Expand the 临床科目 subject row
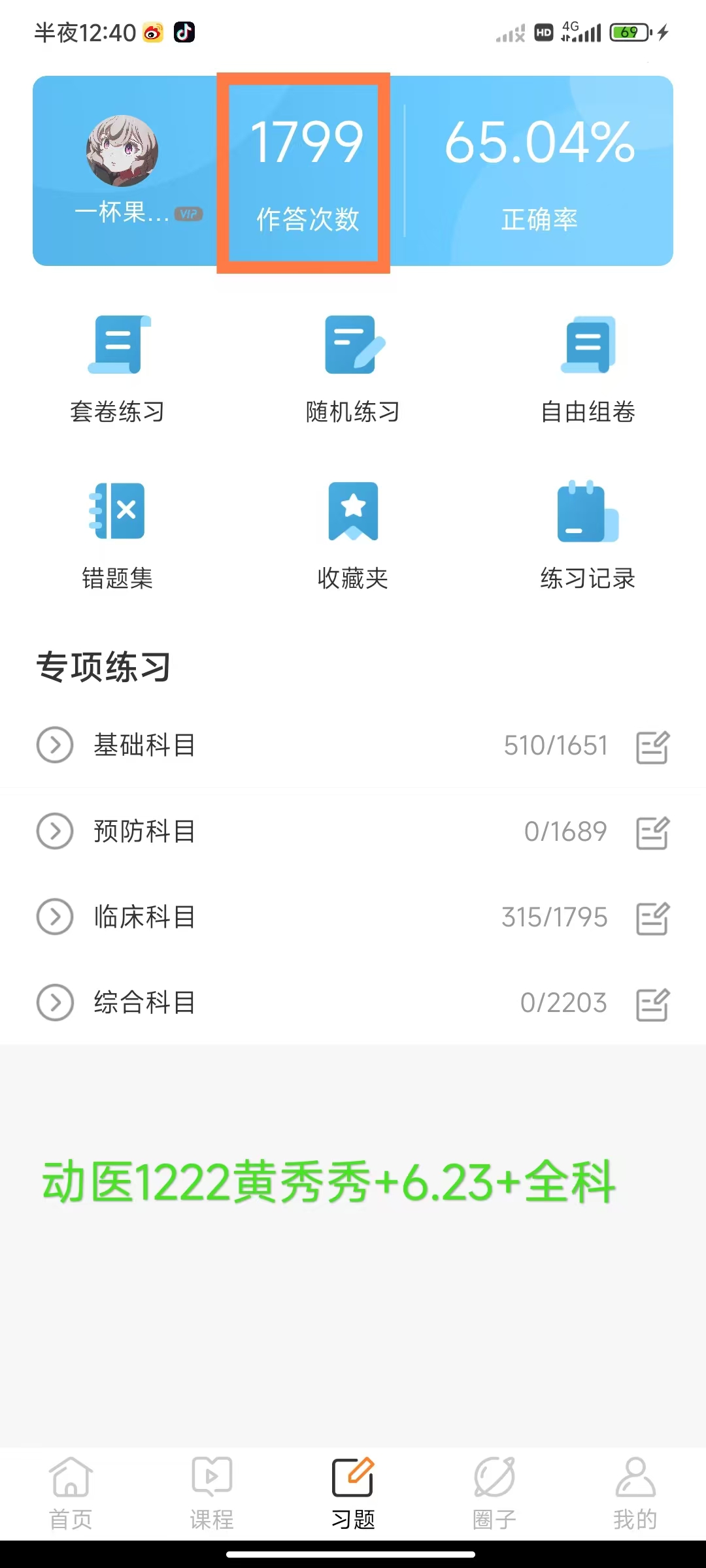 55,917
